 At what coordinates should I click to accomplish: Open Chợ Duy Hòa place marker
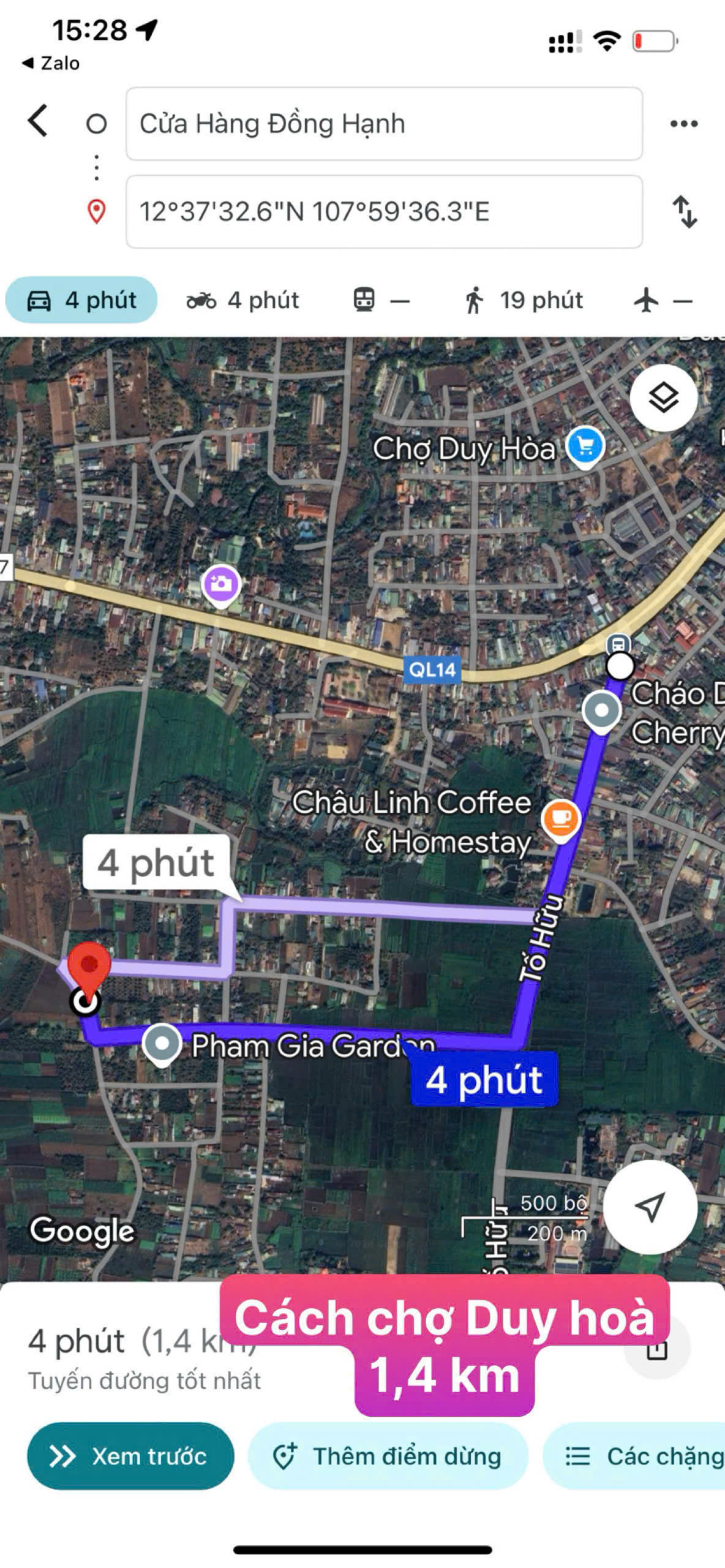tap(585, 446)
